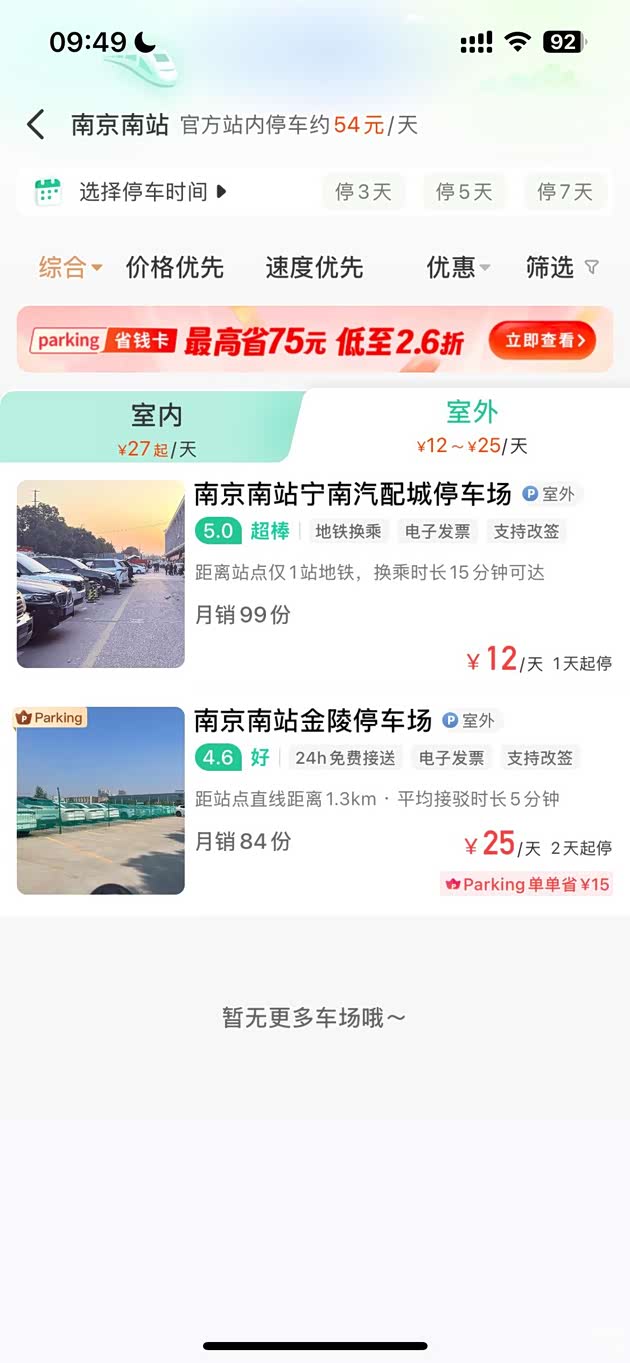The width and height of the screenshot is (630, 1363).
Task: Choose the 停5天 chip
Action: [464, 192]
